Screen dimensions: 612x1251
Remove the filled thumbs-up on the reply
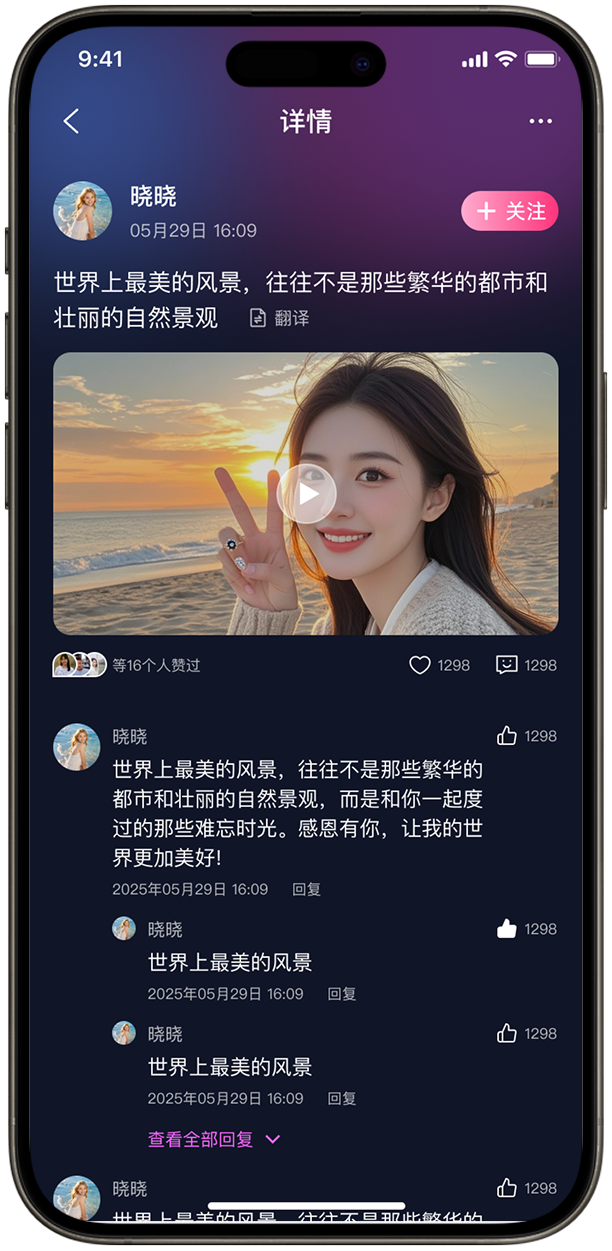coord(507,929)
